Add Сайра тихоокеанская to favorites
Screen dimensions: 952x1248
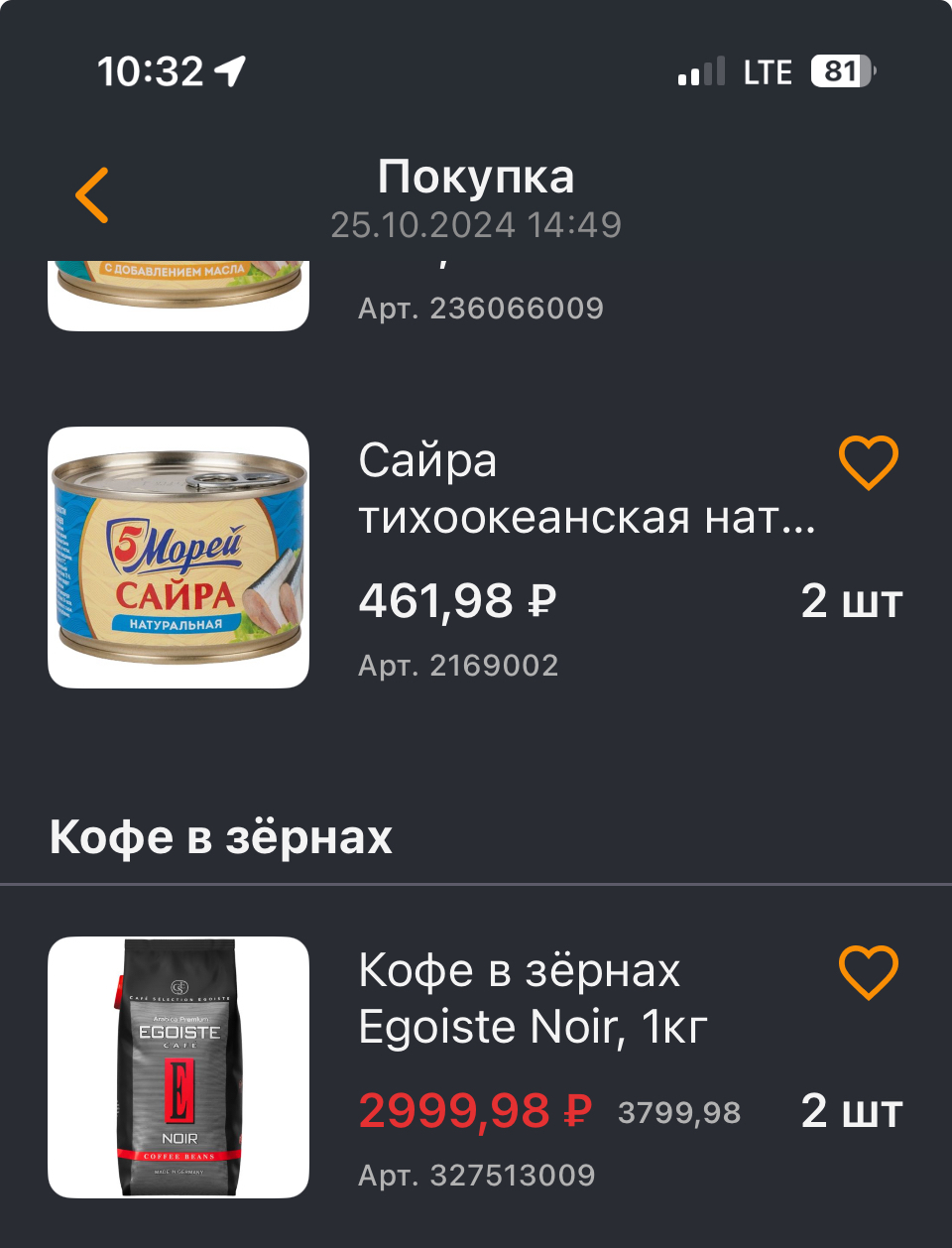(x=868, y=462)
